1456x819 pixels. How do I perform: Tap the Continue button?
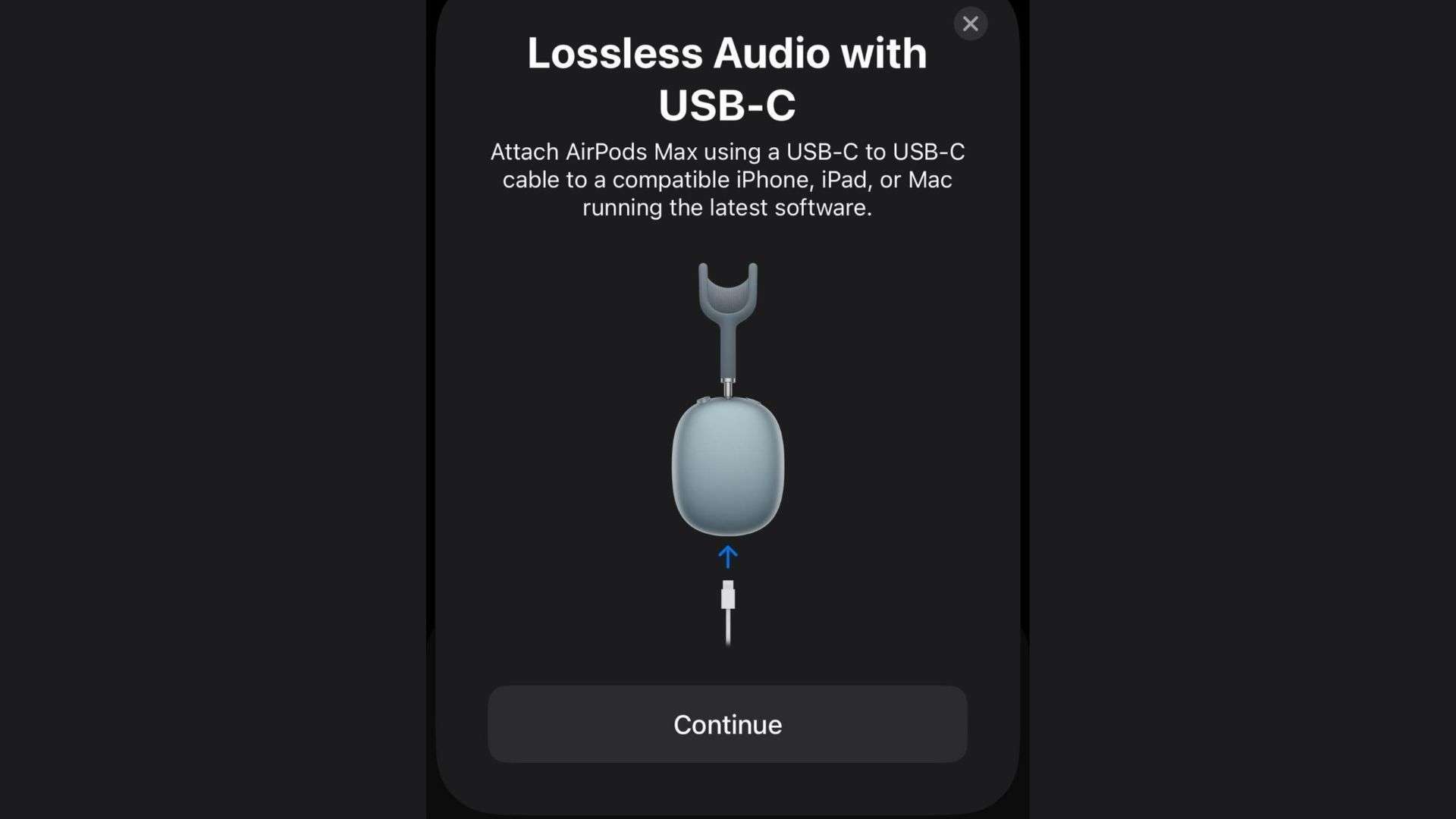[x=727, y=724]
